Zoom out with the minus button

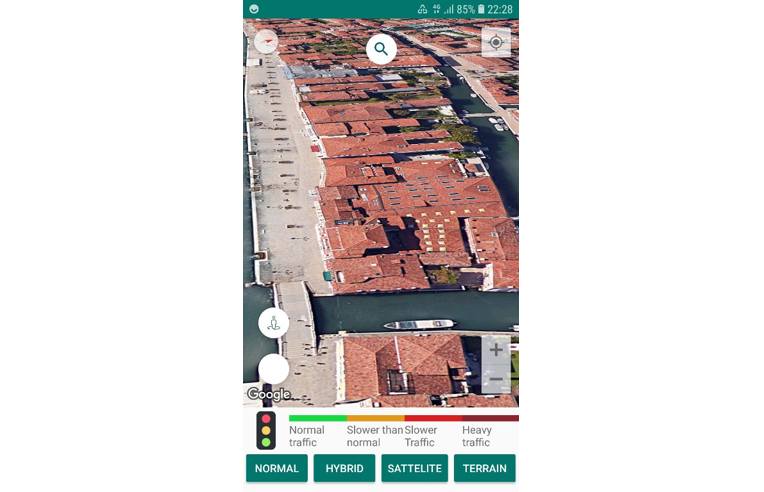[x=496, y=380]
